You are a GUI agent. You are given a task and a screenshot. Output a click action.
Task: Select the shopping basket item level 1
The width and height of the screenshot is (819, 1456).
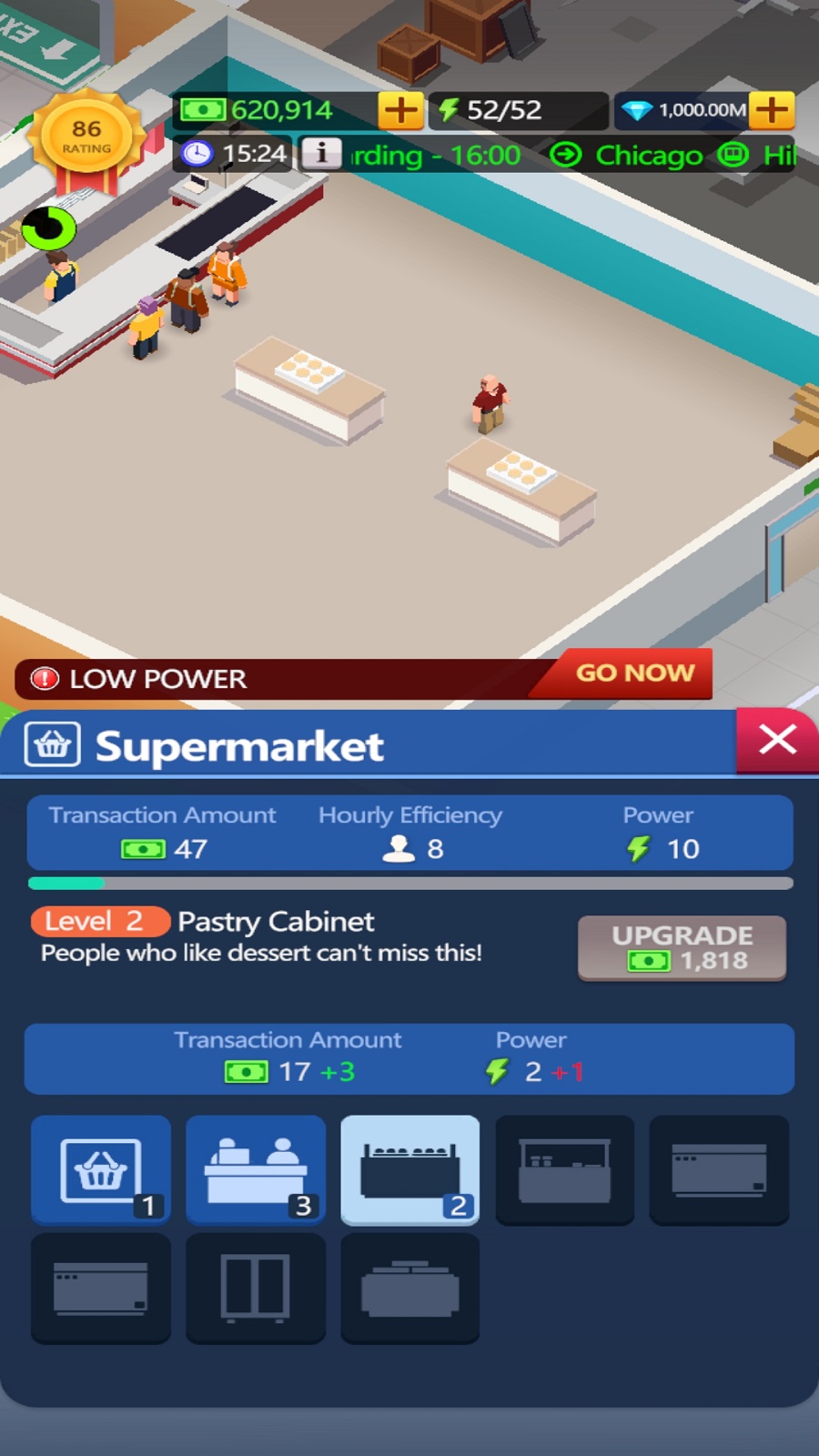[101, 1169]
